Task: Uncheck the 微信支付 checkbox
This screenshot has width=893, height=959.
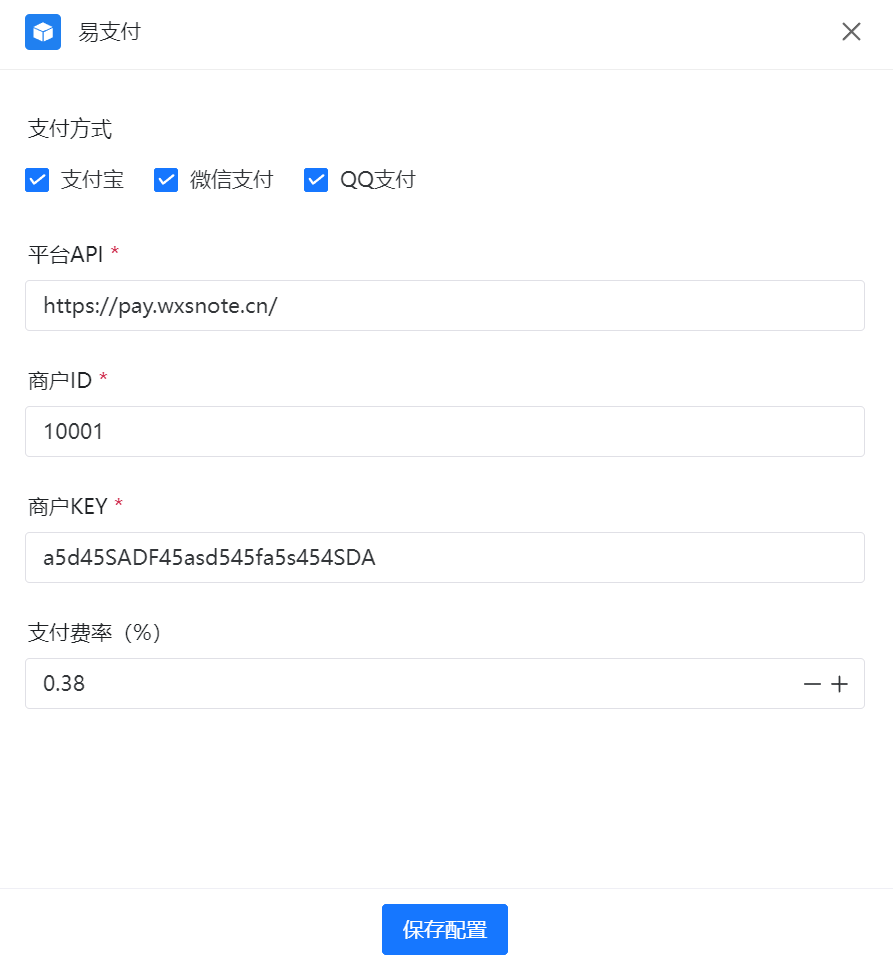Action: tap(166, 180)
